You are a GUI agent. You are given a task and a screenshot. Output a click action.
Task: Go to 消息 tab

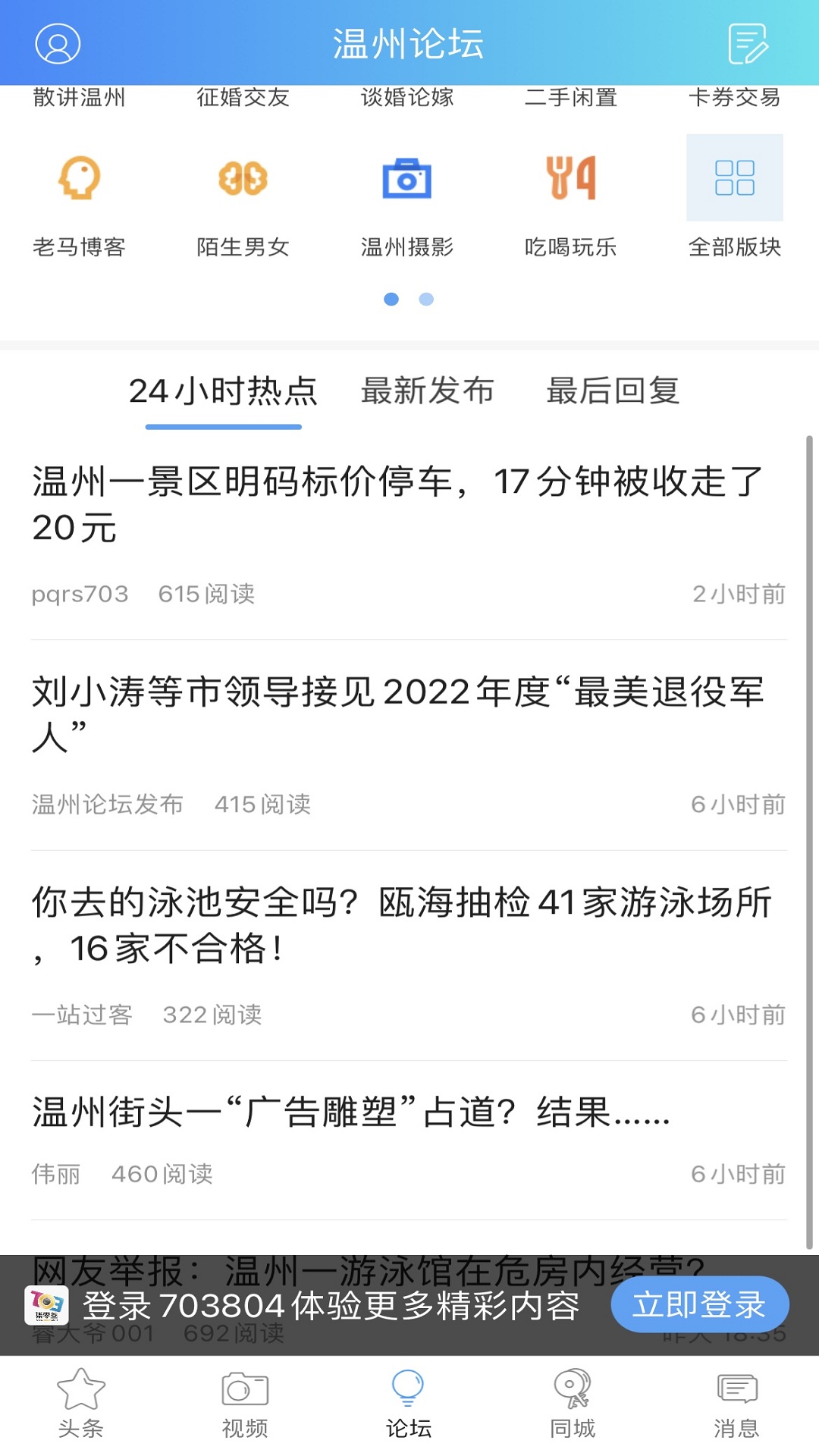pos(736,1404)
